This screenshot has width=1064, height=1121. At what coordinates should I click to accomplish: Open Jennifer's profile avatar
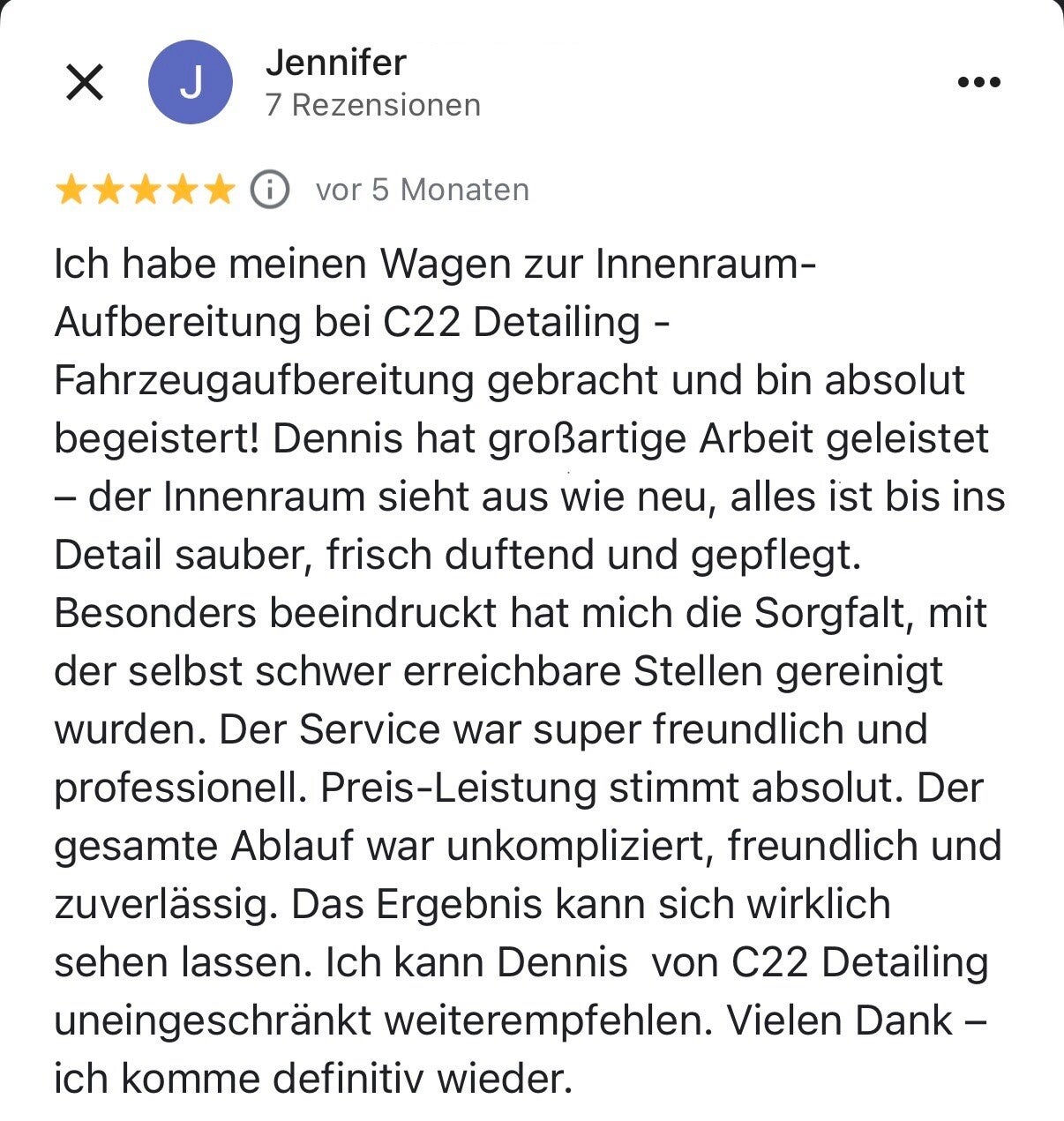click(191, 82)
